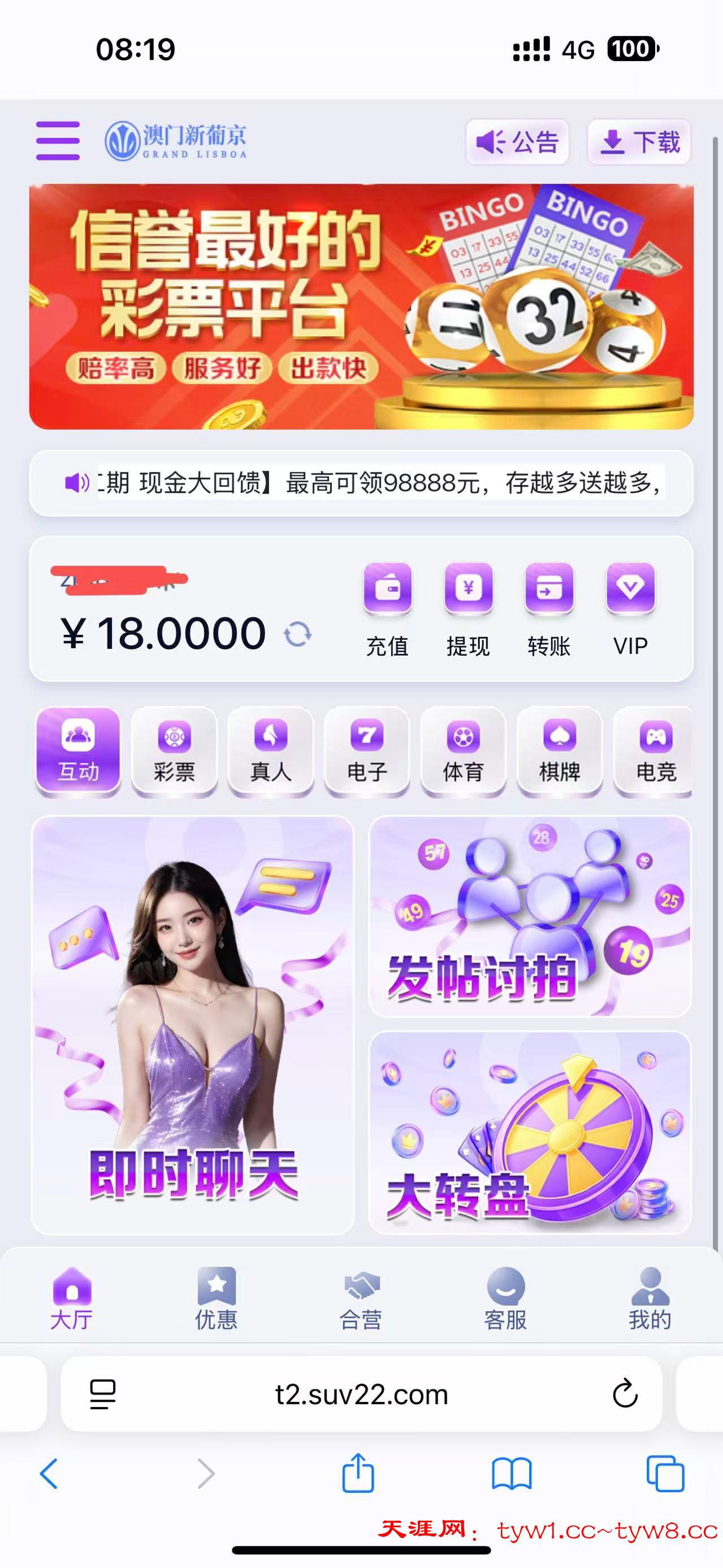Open the 客服 customer service tab

coord(505,1299)
